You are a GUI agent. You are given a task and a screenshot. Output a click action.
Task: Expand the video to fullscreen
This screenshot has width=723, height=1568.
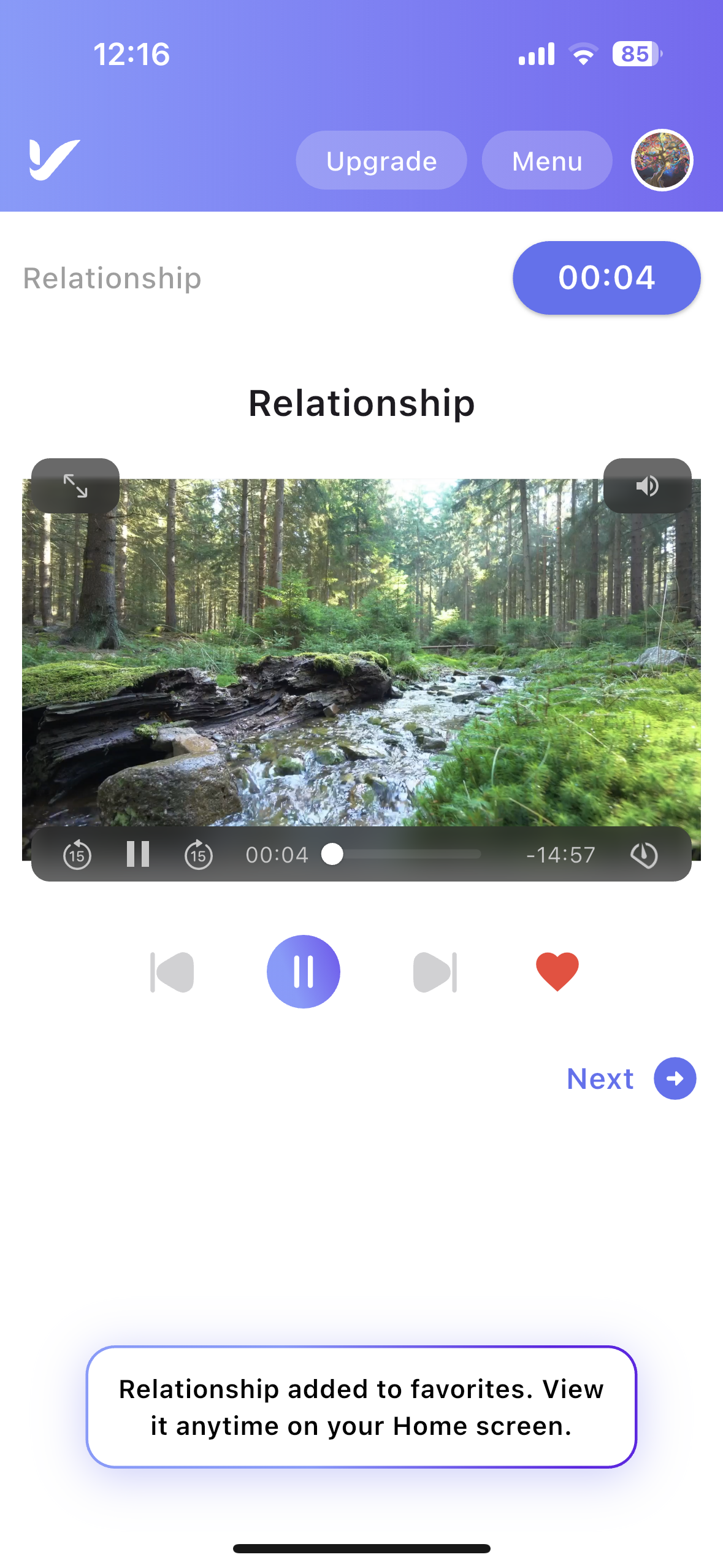[75, 486]
